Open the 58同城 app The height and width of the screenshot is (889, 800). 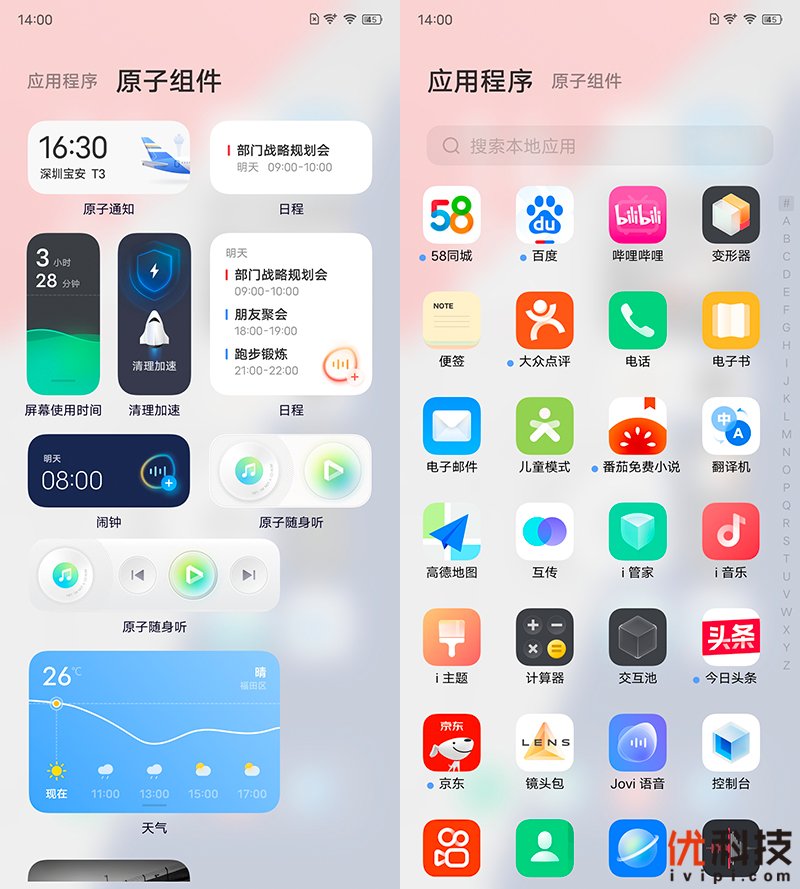[451, 215]
